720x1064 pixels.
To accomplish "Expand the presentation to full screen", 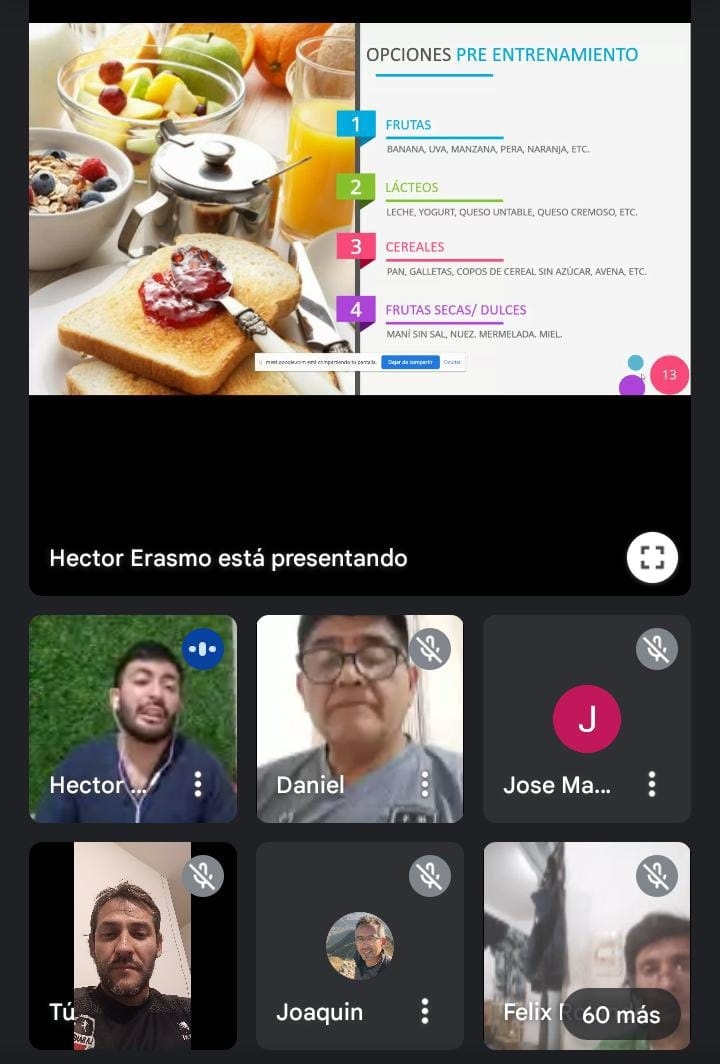I will pos(652,558).
